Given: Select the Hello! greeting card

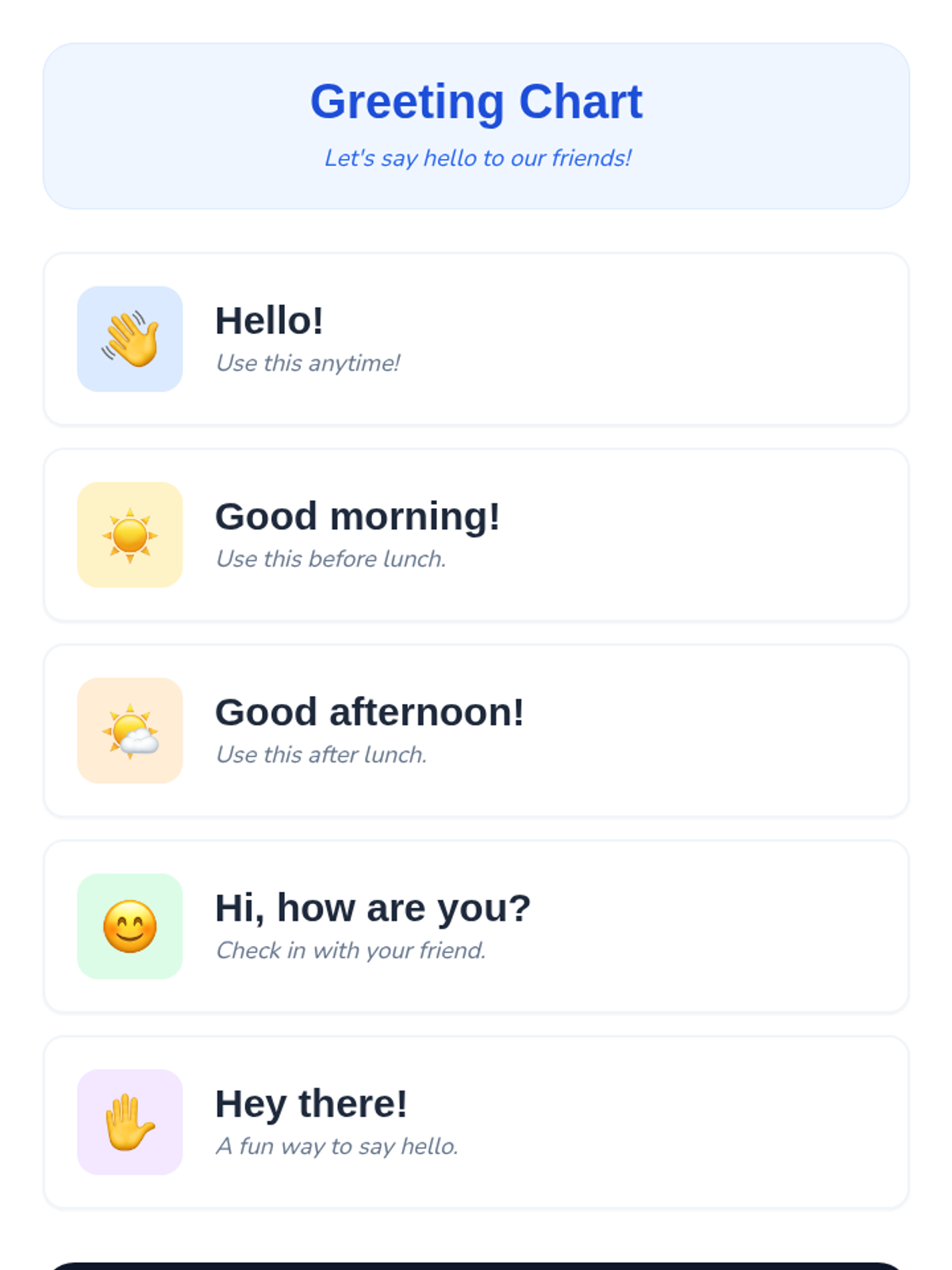Looking at the screenshot, I should tap(476, 339).
